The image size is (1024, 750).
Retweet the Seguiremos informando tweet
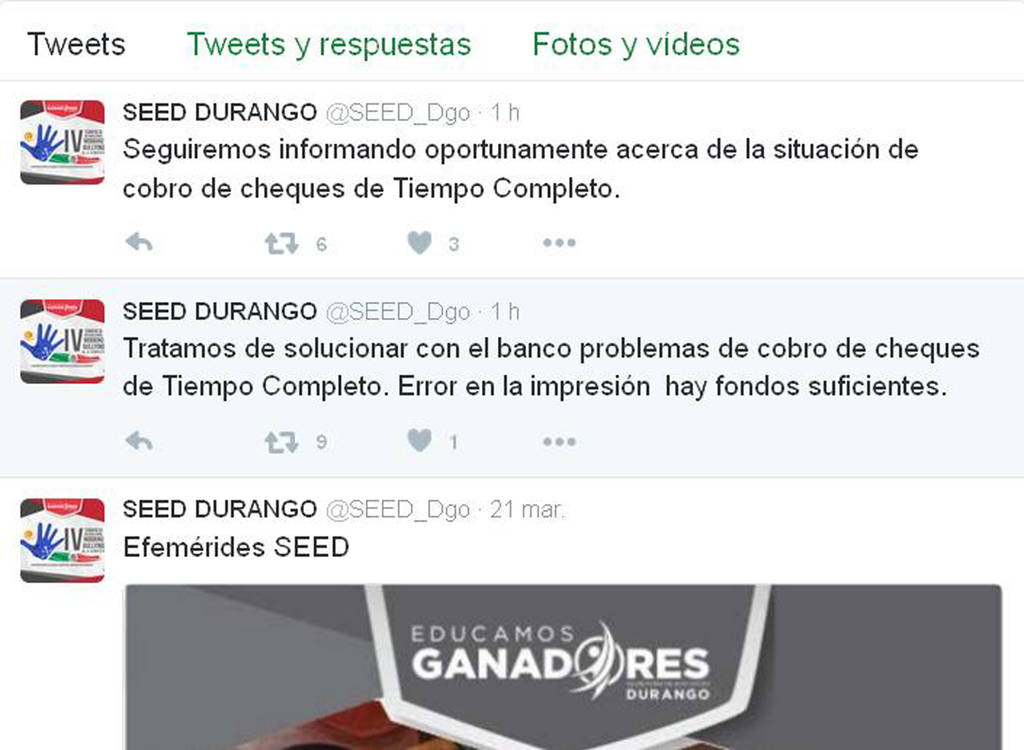[x=282, y=243]
